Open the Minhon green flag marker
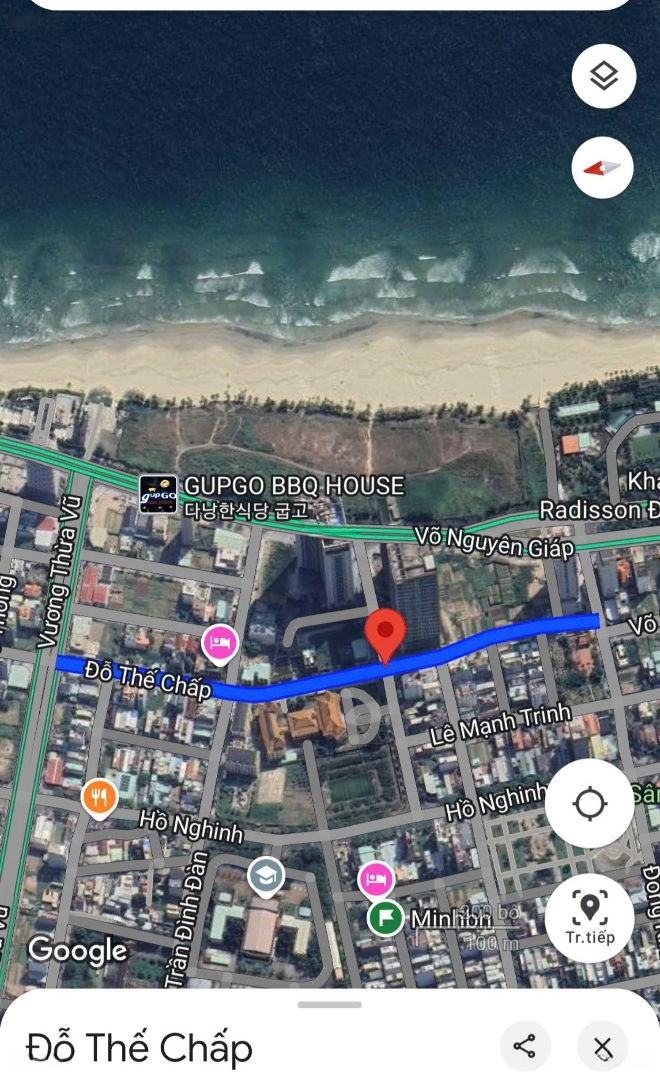 [385, 918]
